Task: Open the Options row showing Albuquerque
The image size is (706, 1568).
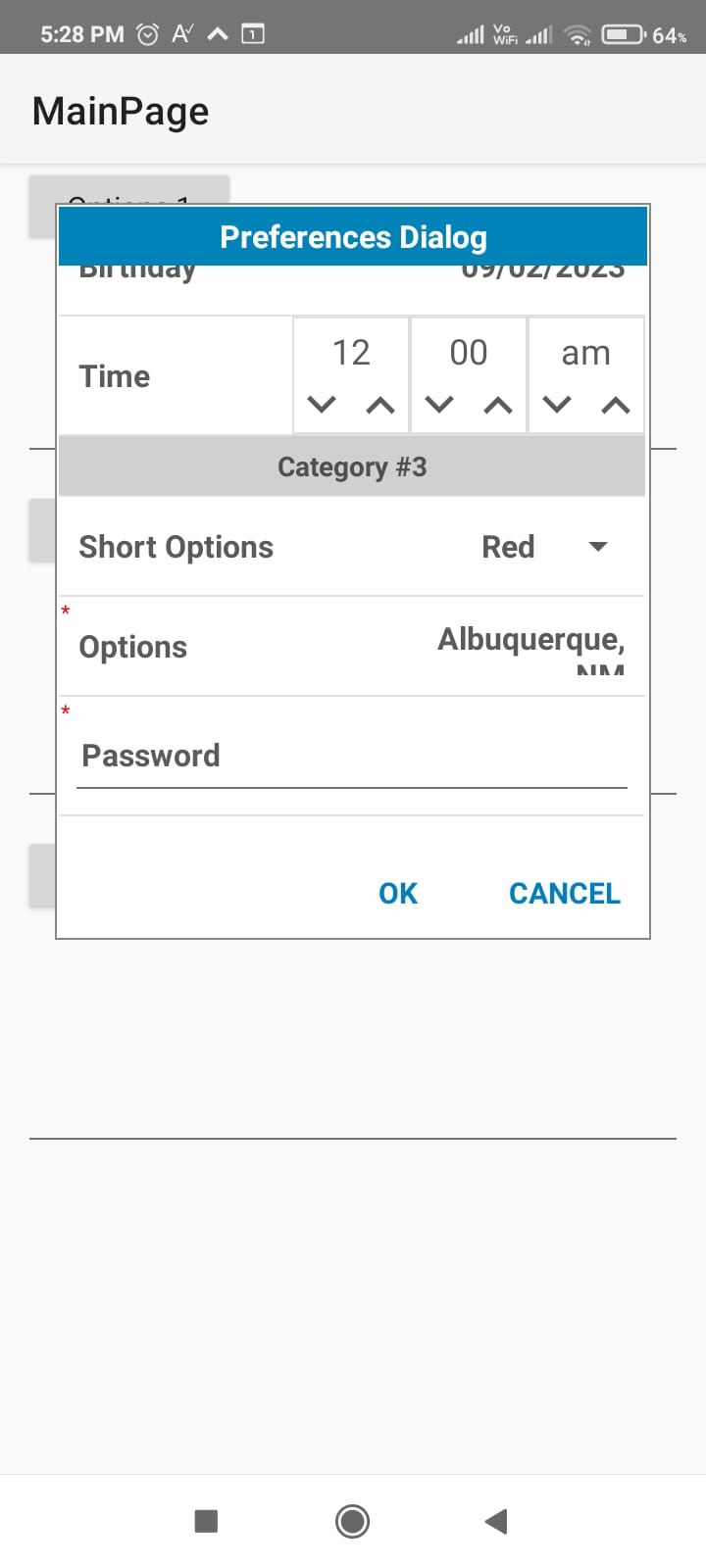Action: (x=351, y=647)
